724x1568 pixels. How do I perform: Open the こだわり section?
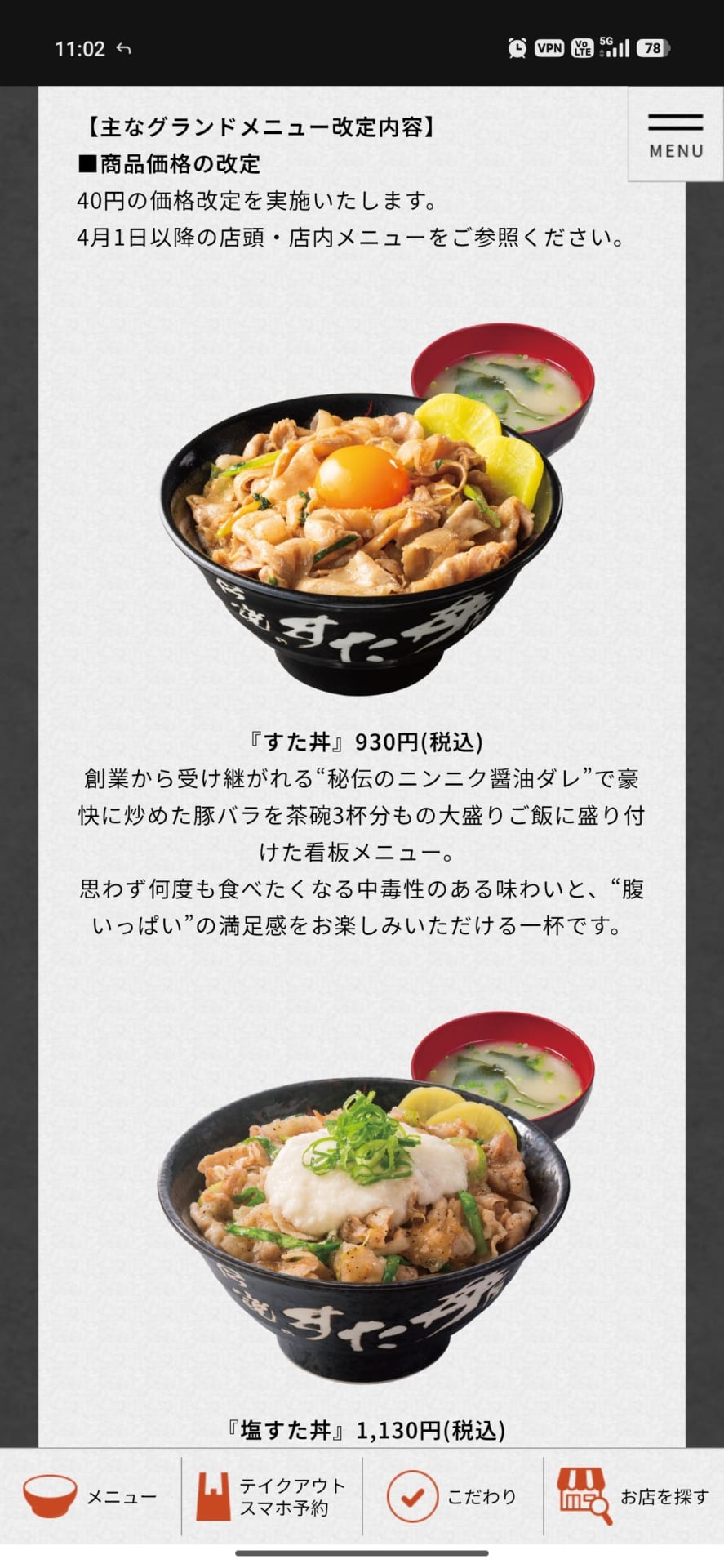pyautogui.click(x=453, y=1496)
